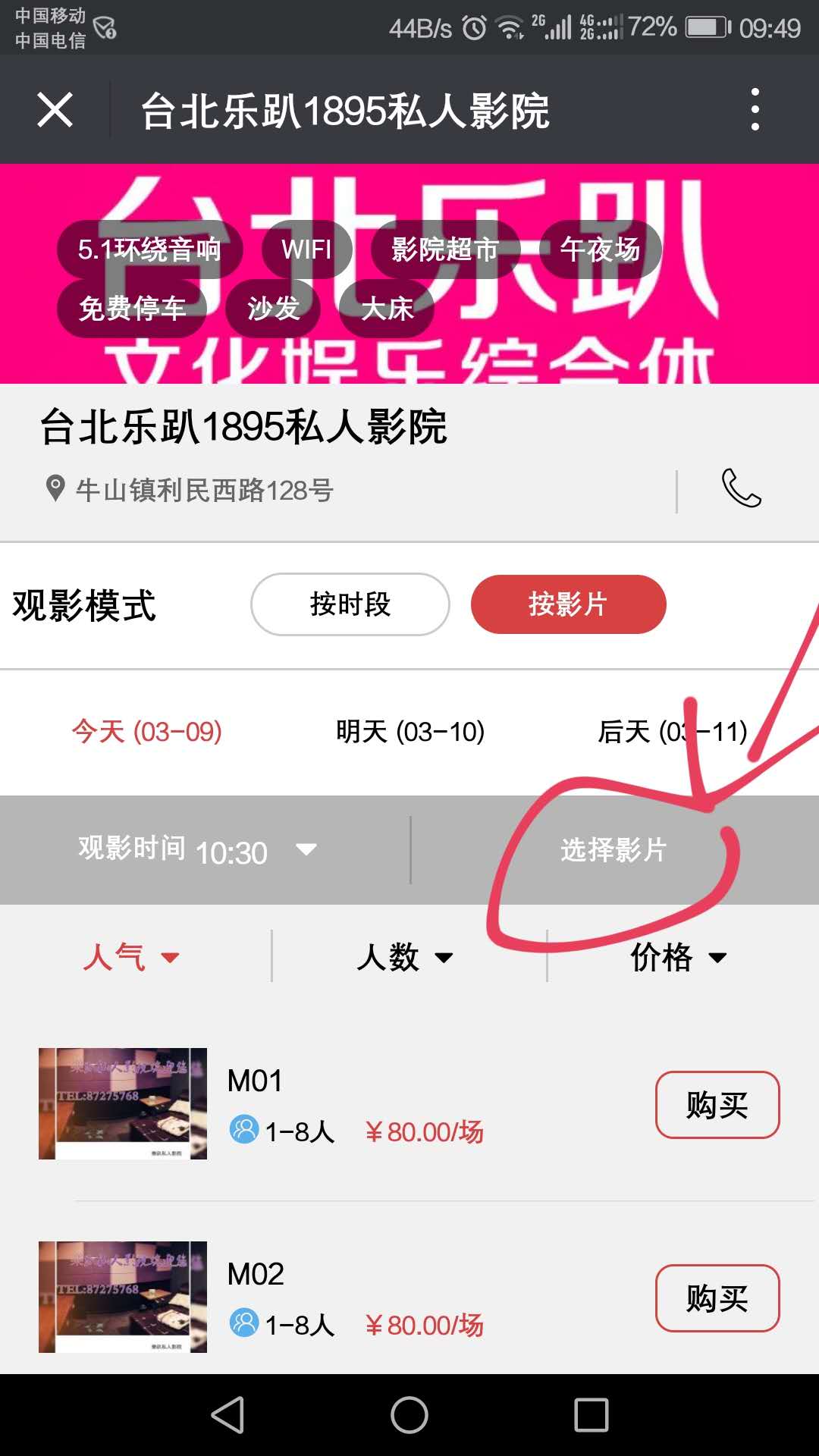Open the three-dot overflow menu
The width and height of the screenshot is (819, 1456).
pyautogui.click(x=755, y=110)
